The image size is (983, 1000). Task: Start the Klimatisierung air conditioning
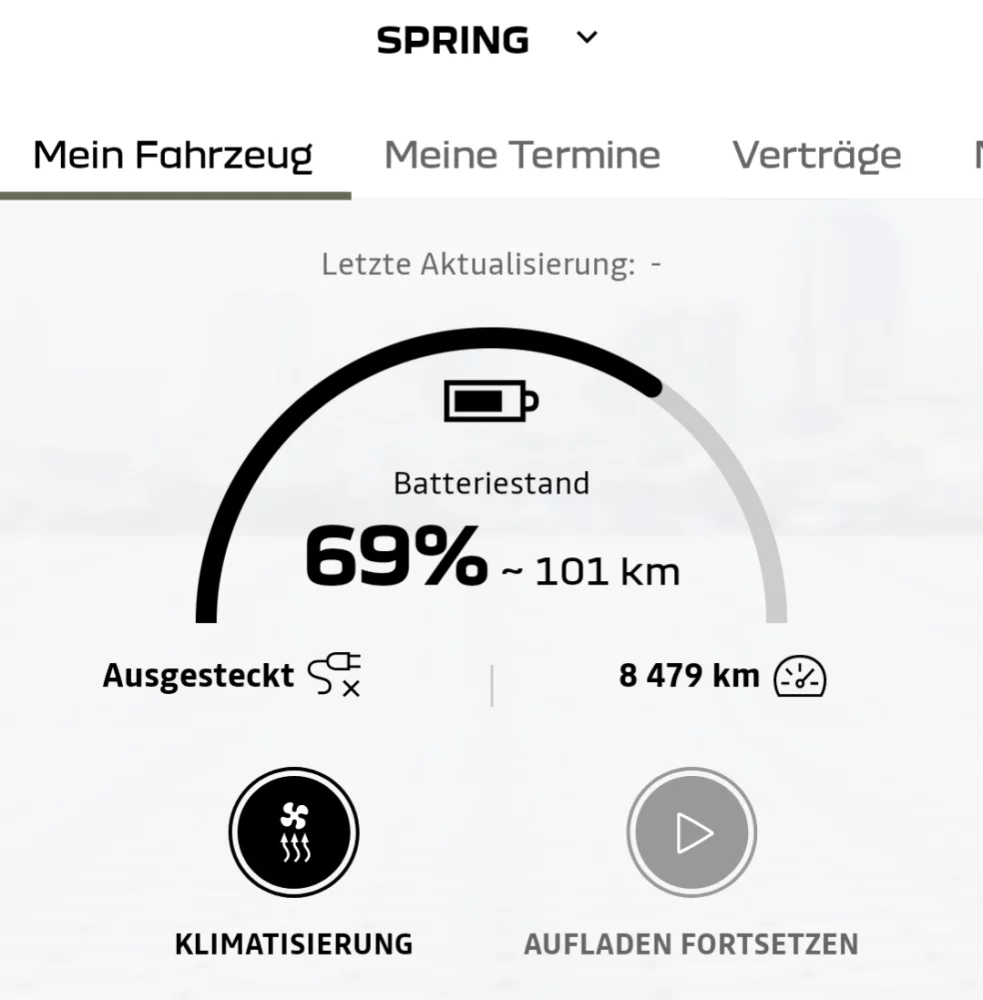click(293, 832)
